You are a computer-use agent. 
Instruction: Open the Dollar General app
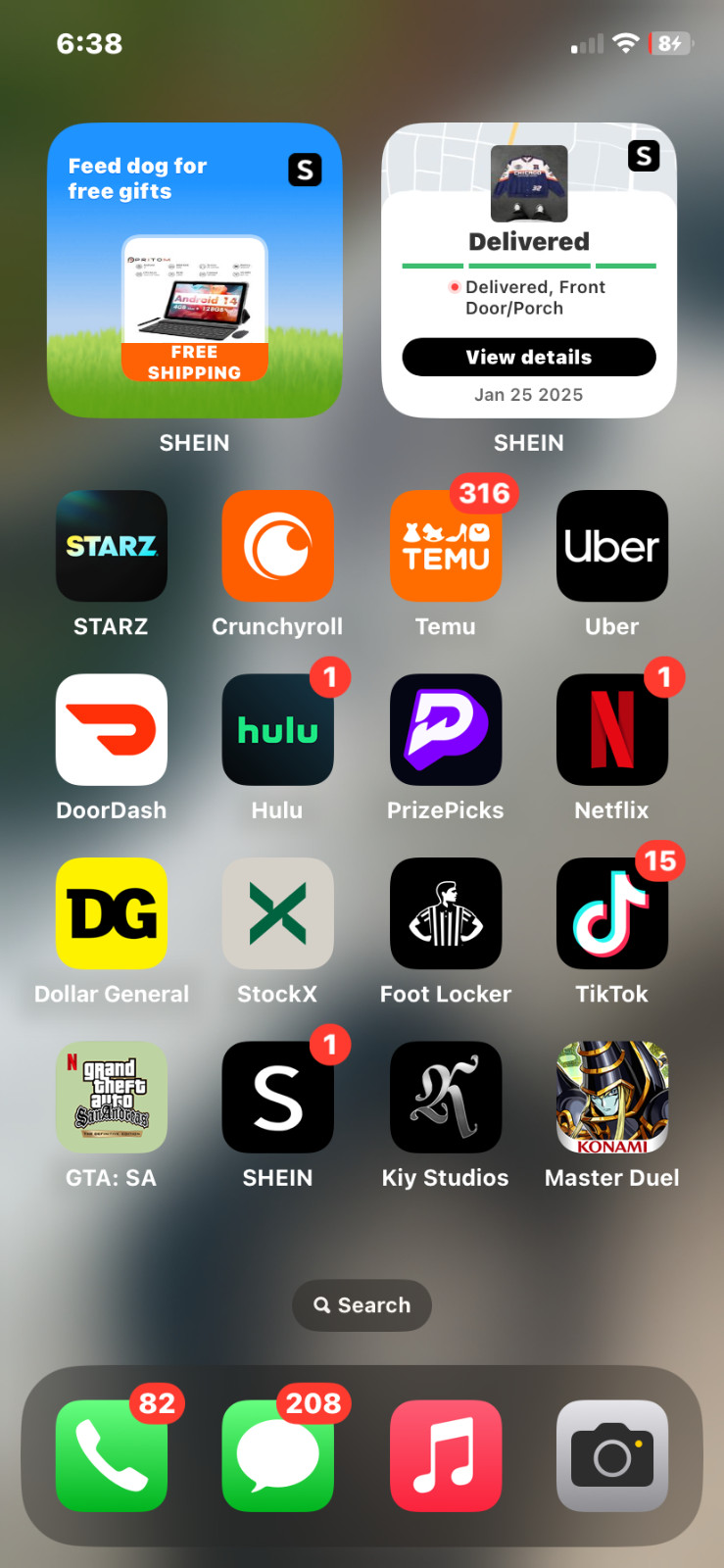pos(111,913)
